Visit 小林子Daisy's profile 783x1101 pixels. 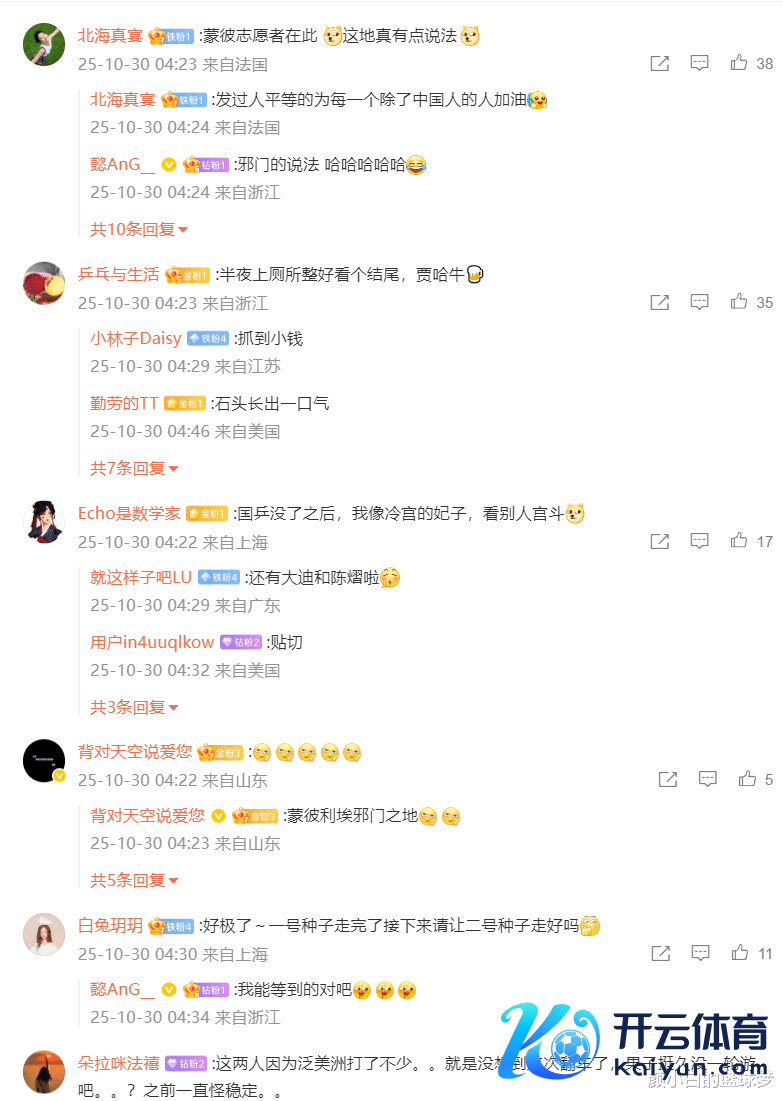click(136, 339)
